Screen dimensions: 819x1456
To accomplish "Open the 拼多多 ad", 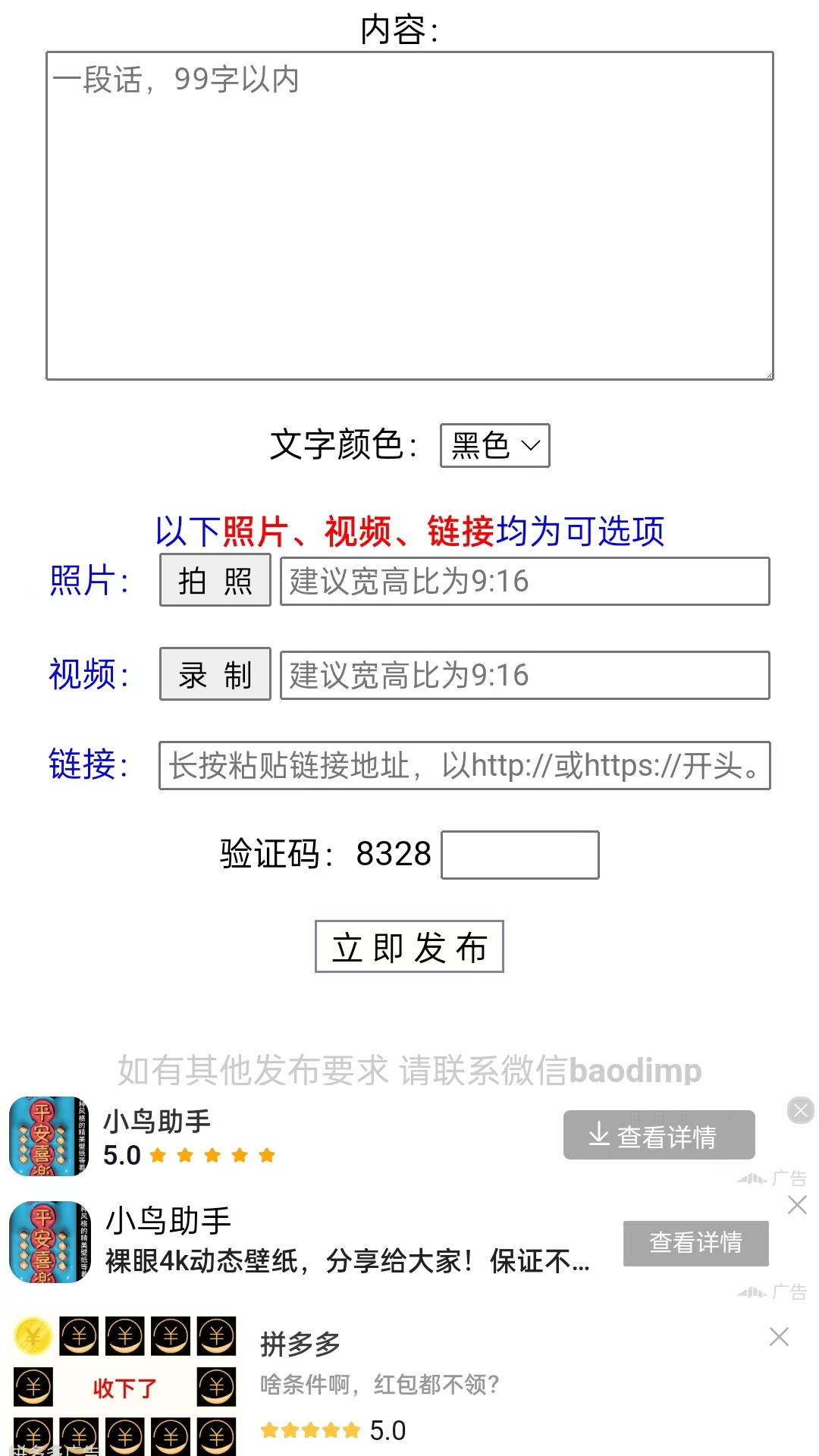I will point(379,1385).
